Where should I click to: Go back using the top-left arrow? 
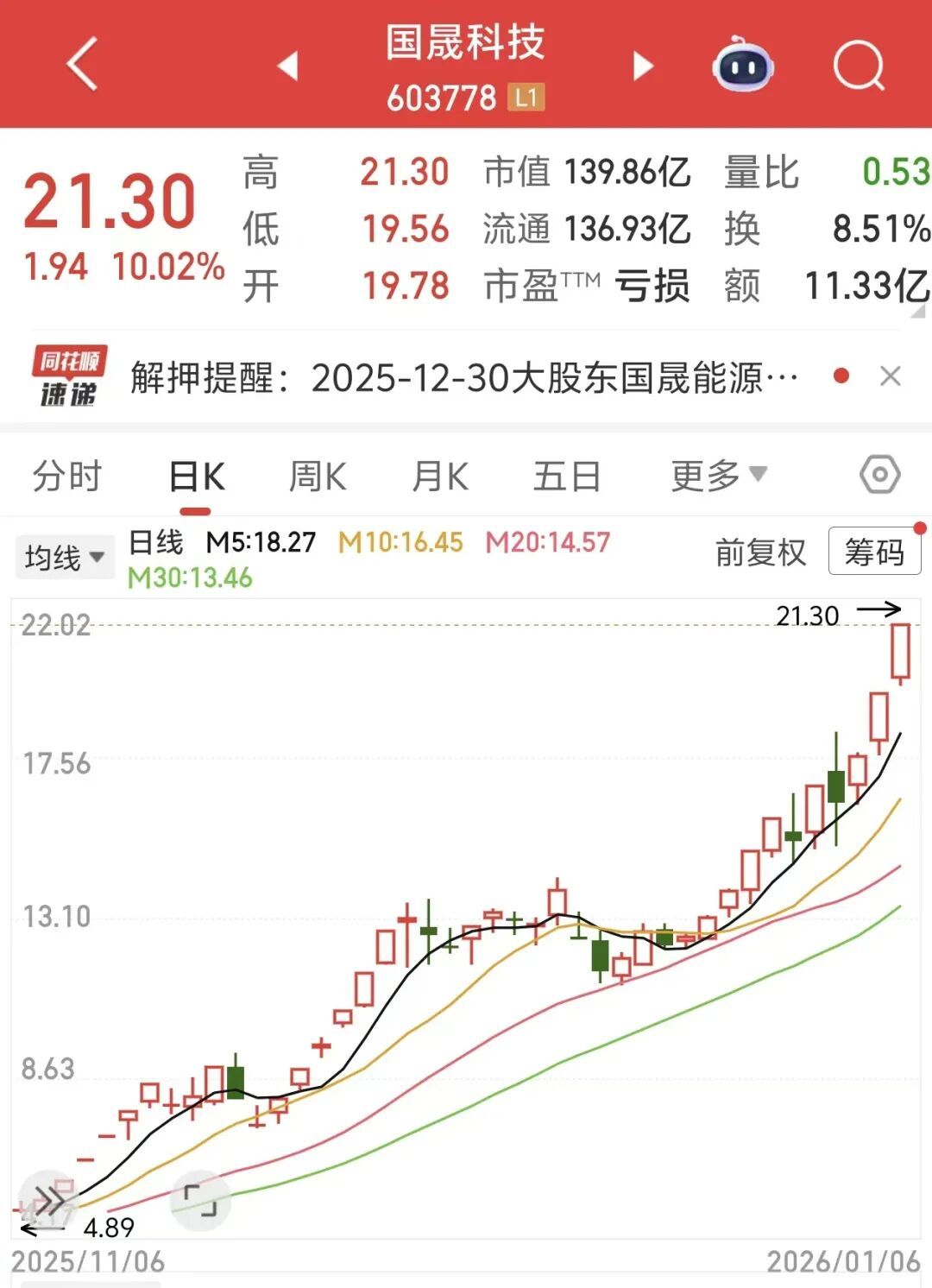point(83,64)
